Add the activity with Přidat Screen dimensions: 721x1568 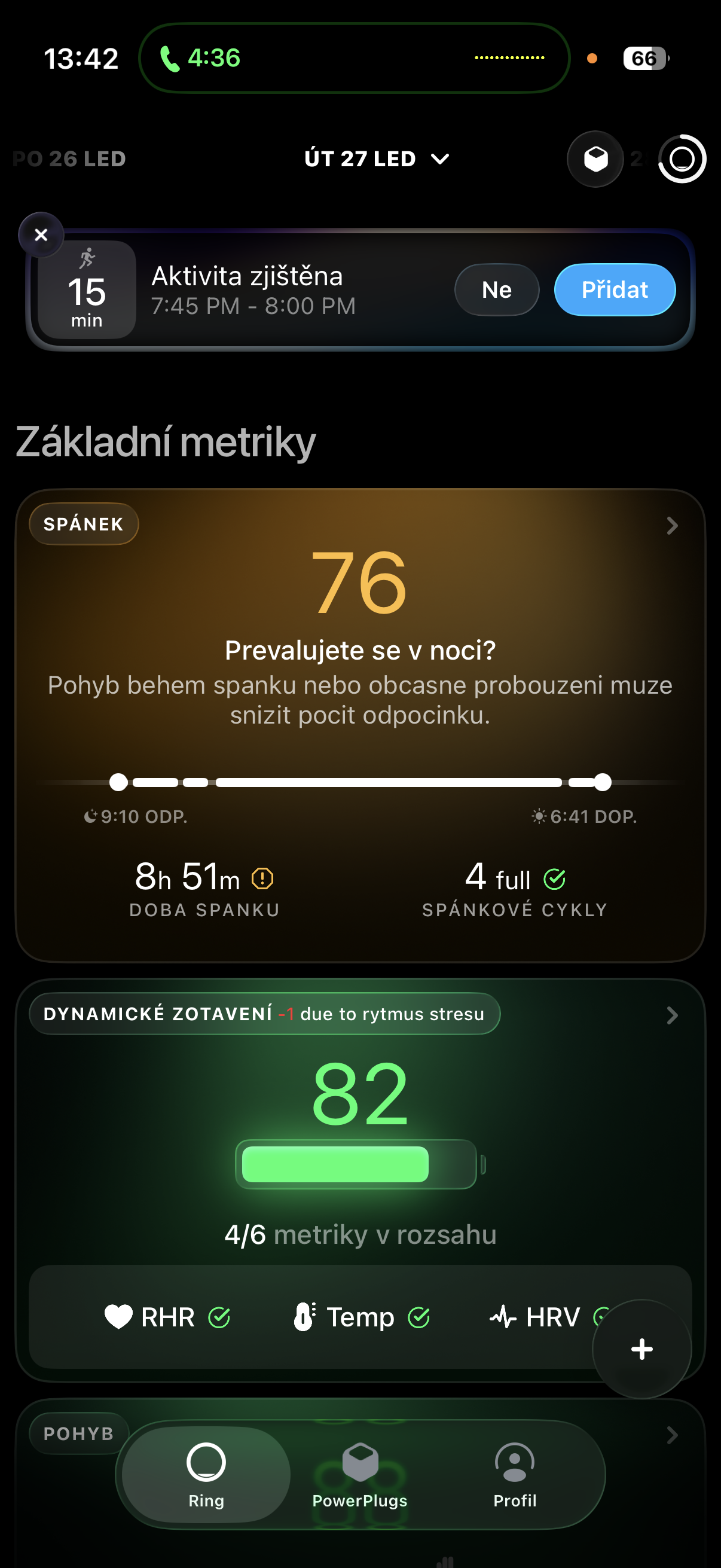point(615,289)
